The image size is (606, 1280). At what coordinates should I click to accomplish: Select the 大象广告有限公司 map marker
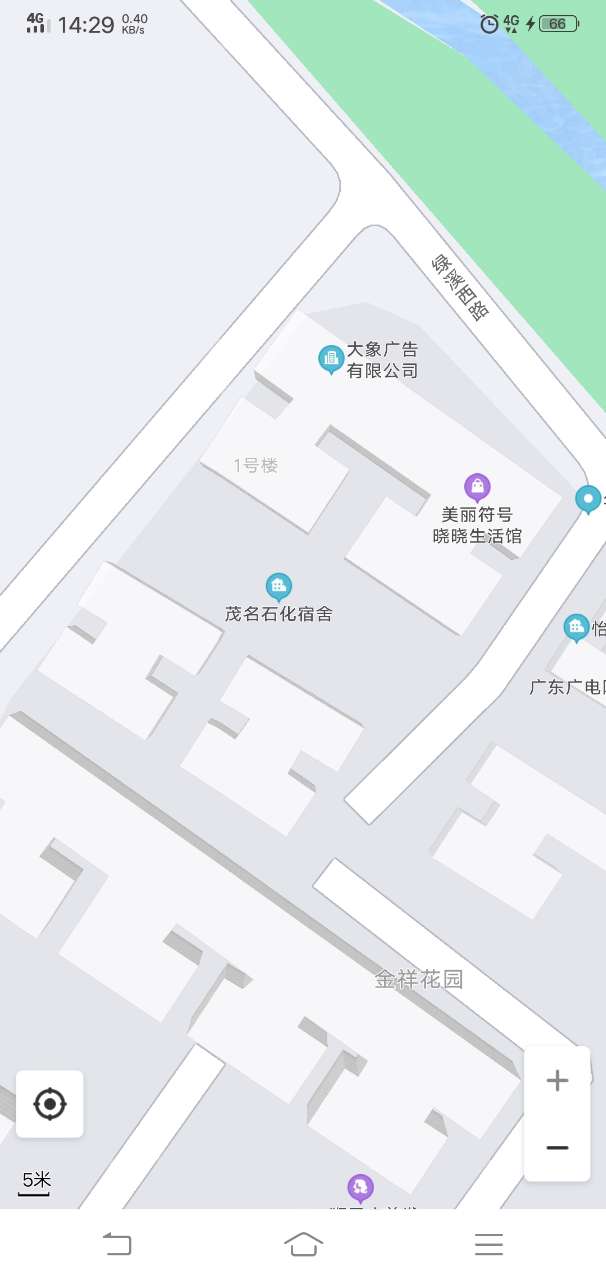[330, 358]
